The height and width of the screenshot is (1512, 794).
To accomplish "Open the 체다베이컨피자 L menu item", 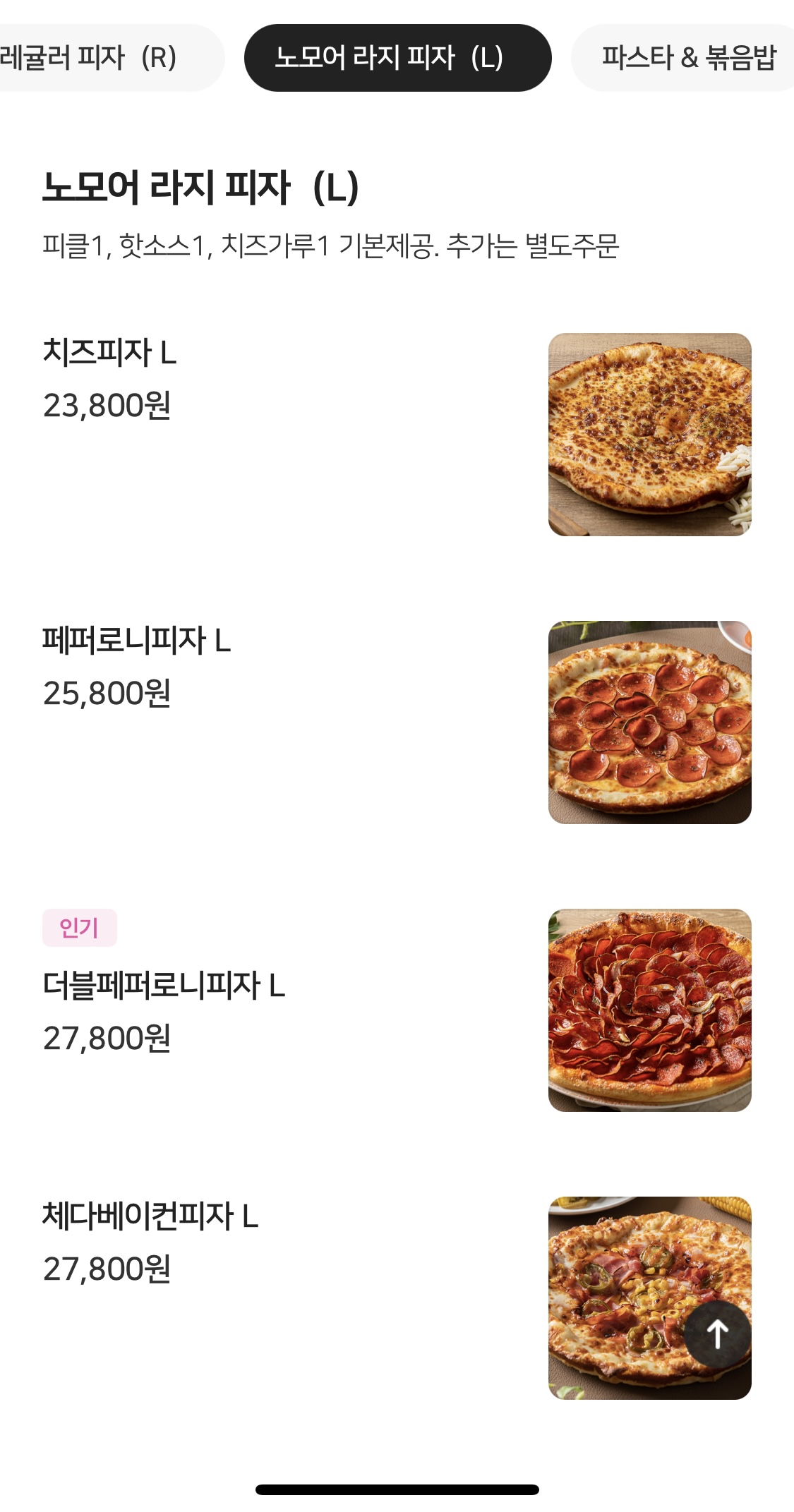I will click(x=397, y=1298).
